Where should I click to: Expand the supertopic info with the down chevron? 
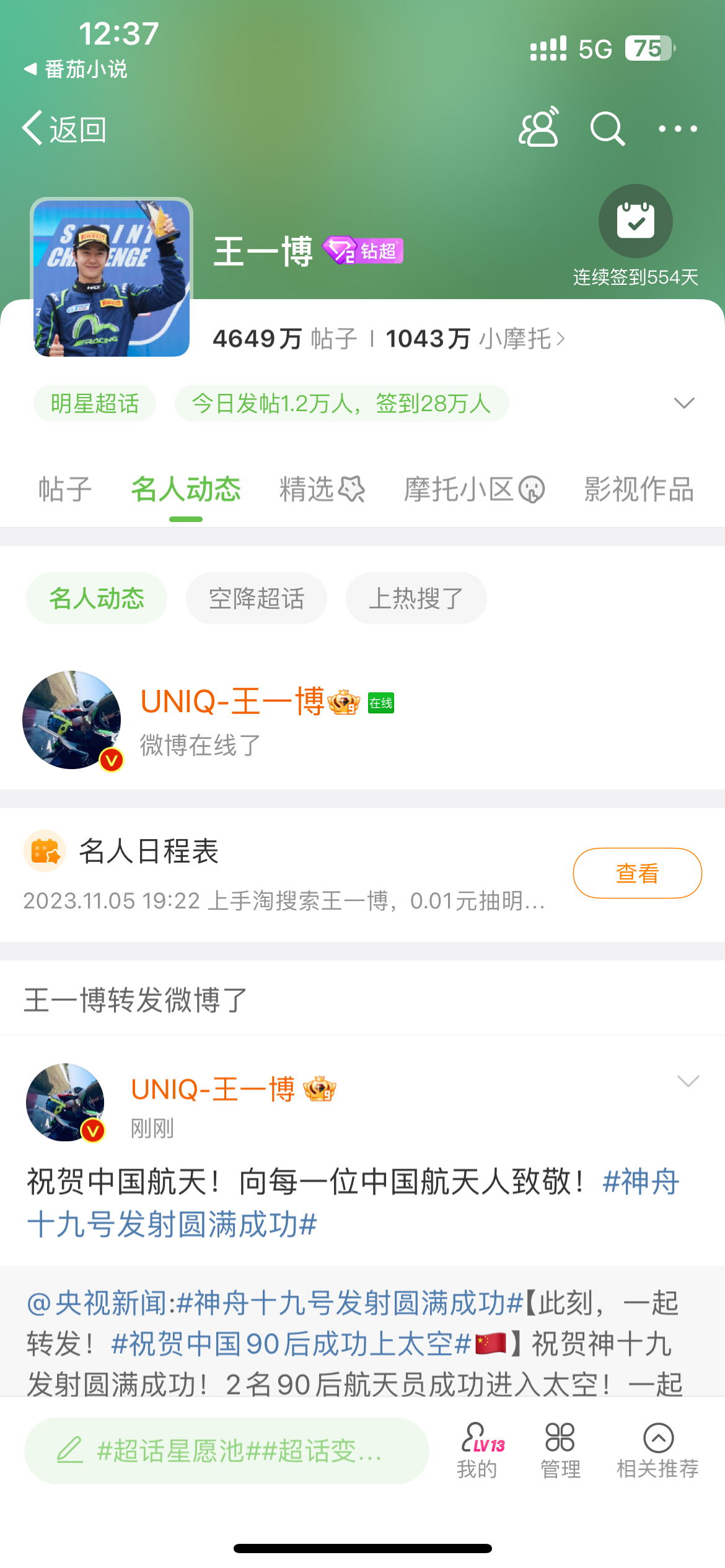(683, 403)
